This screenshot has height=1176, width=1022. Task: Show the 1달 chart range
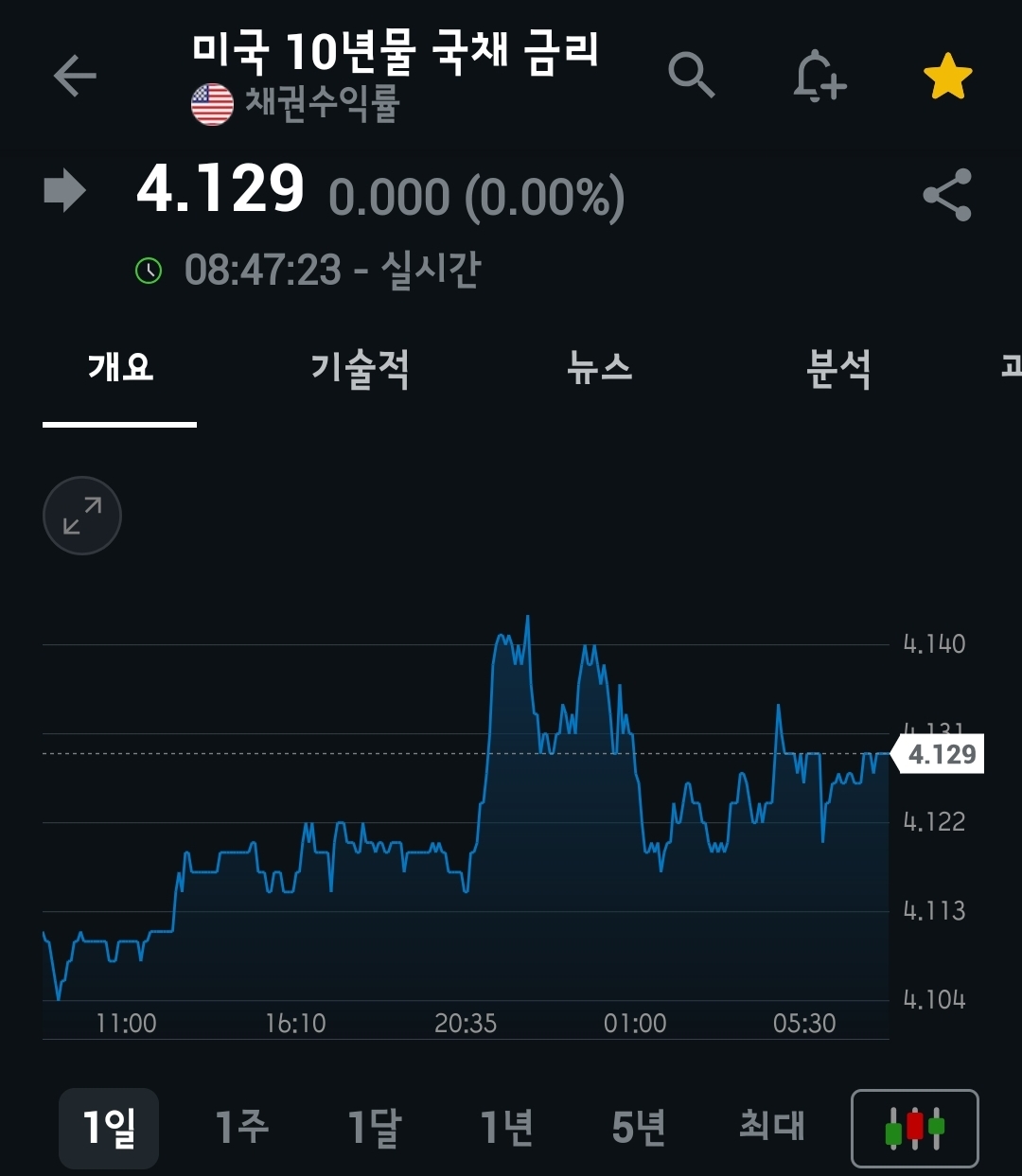[x=374, y=1127]
